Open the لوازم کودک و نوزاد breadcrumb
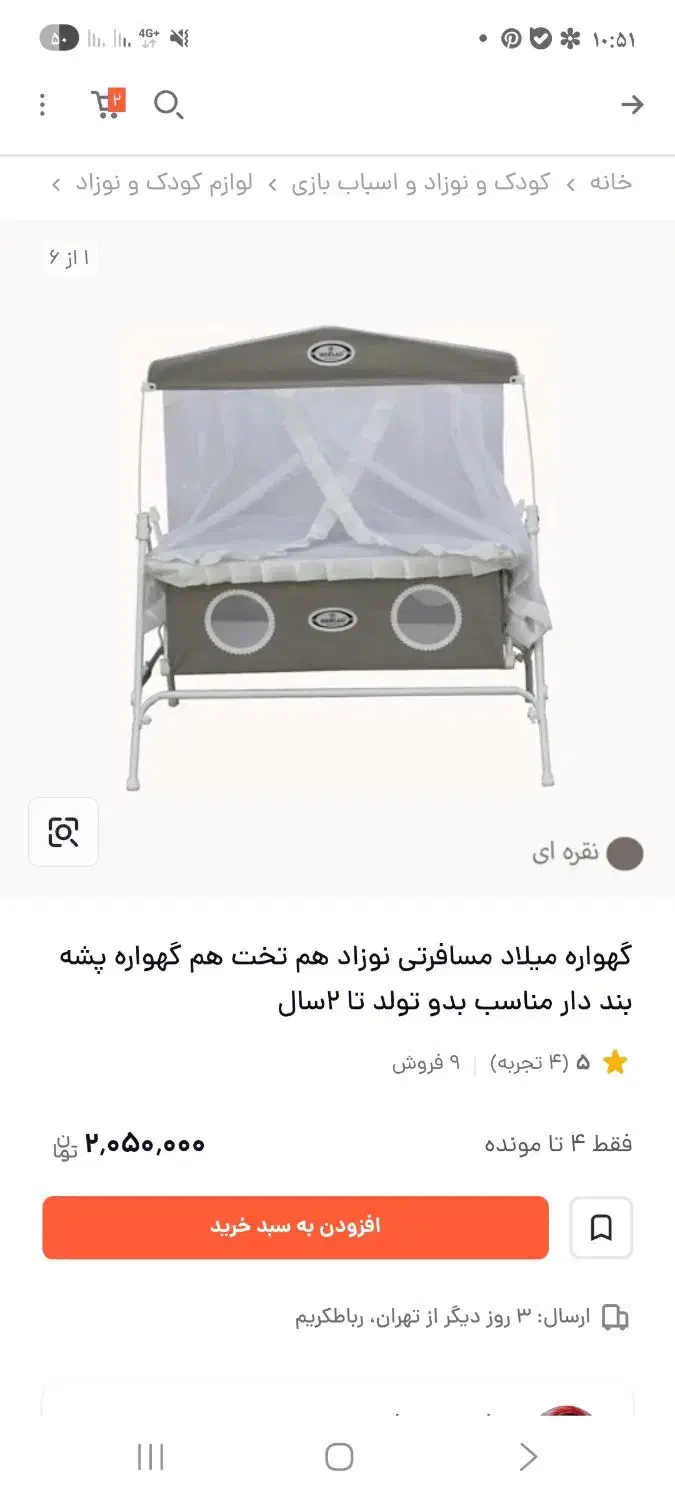This screenshot has width=675, height=1500. [164, 183]
